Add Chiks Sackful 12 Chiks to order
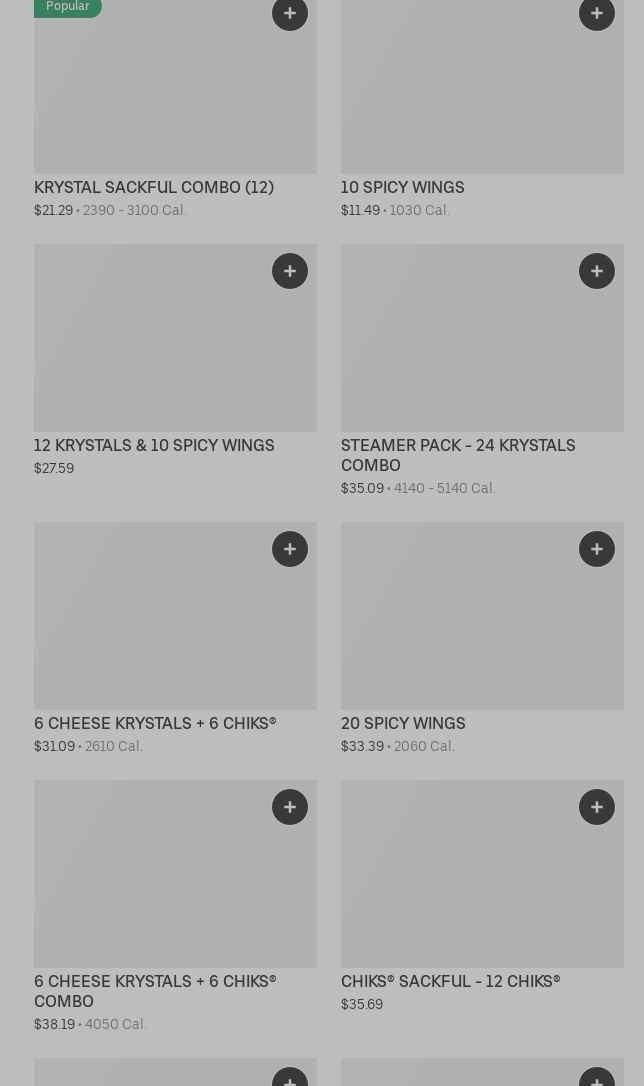 (596, 807)
